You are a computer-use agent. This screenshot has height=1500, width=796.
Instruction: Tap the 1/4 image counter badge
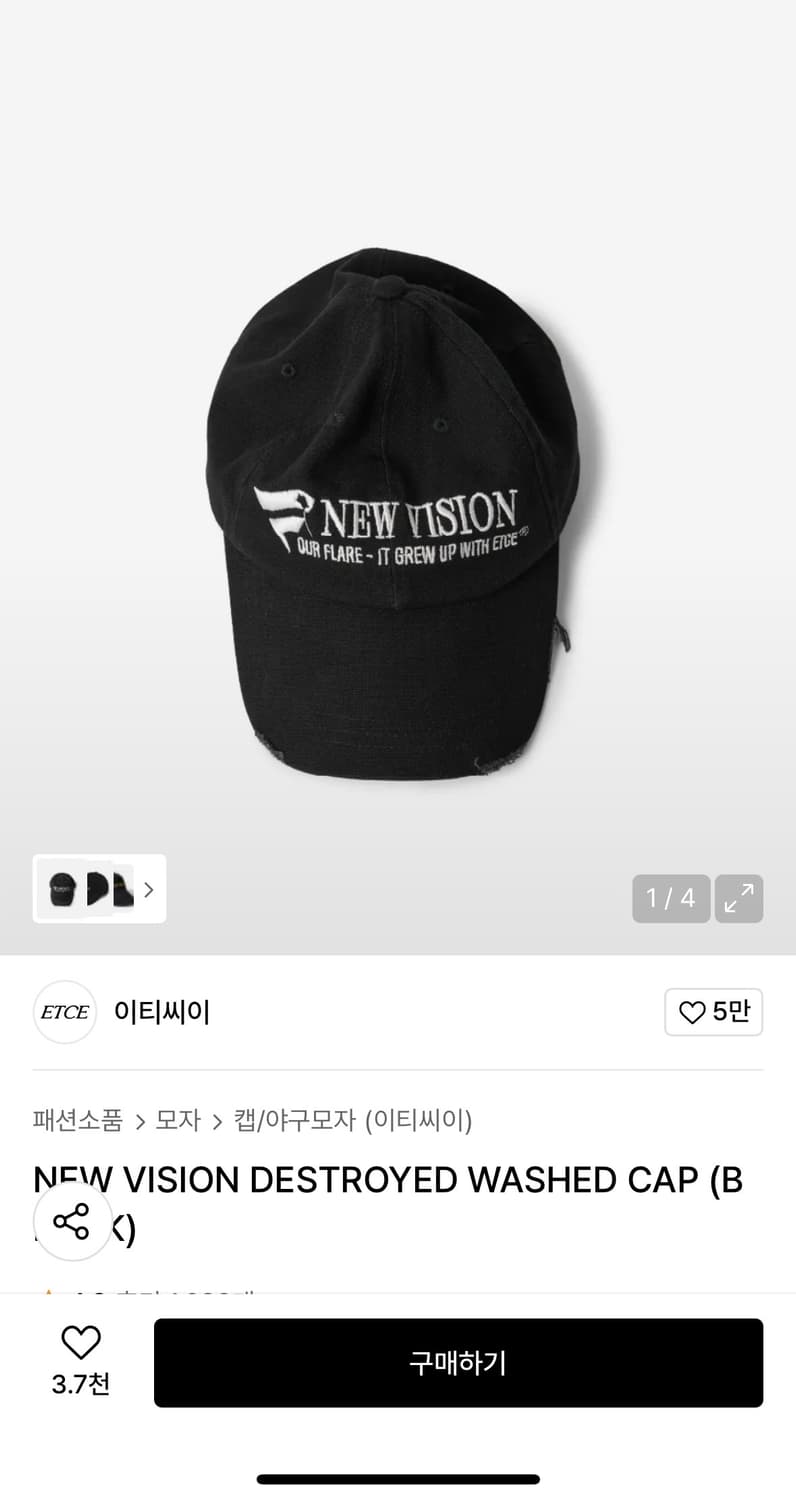671,898
